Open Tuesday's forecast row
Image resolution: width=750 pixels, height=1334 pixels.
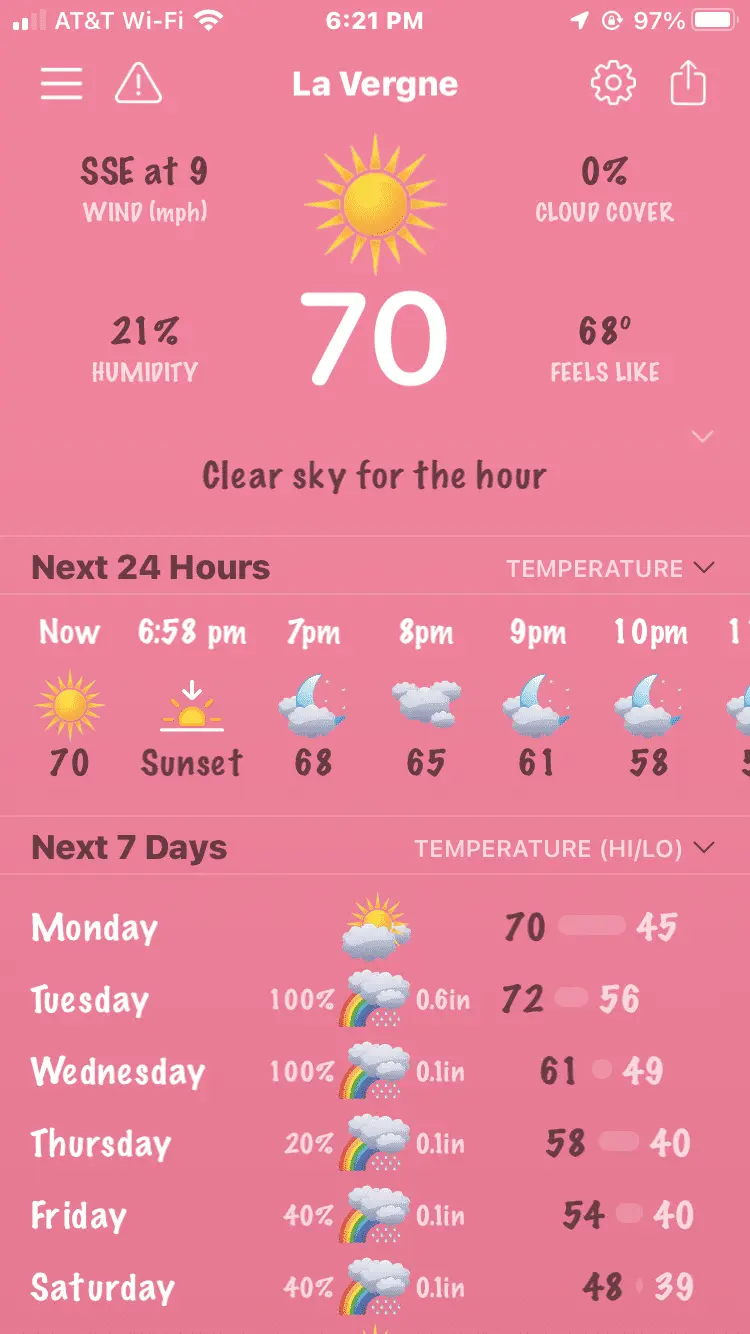pyautogui.click(x=375, y=999)
